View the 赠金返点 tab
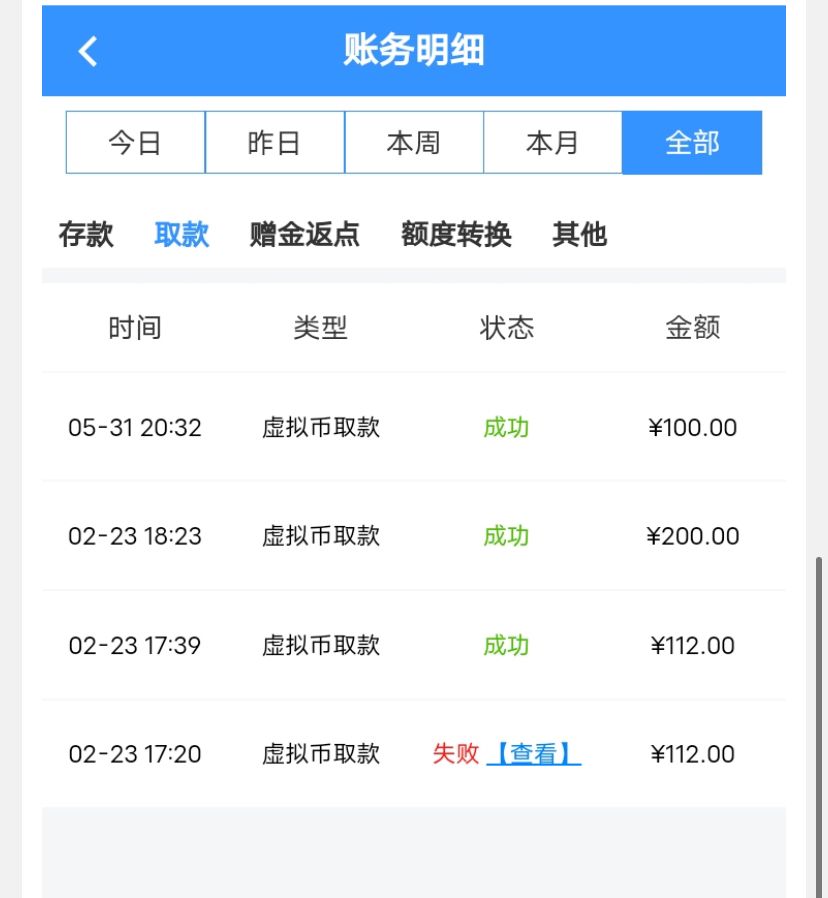The width and height of the screenshot is (828, 898). (305, 234)
